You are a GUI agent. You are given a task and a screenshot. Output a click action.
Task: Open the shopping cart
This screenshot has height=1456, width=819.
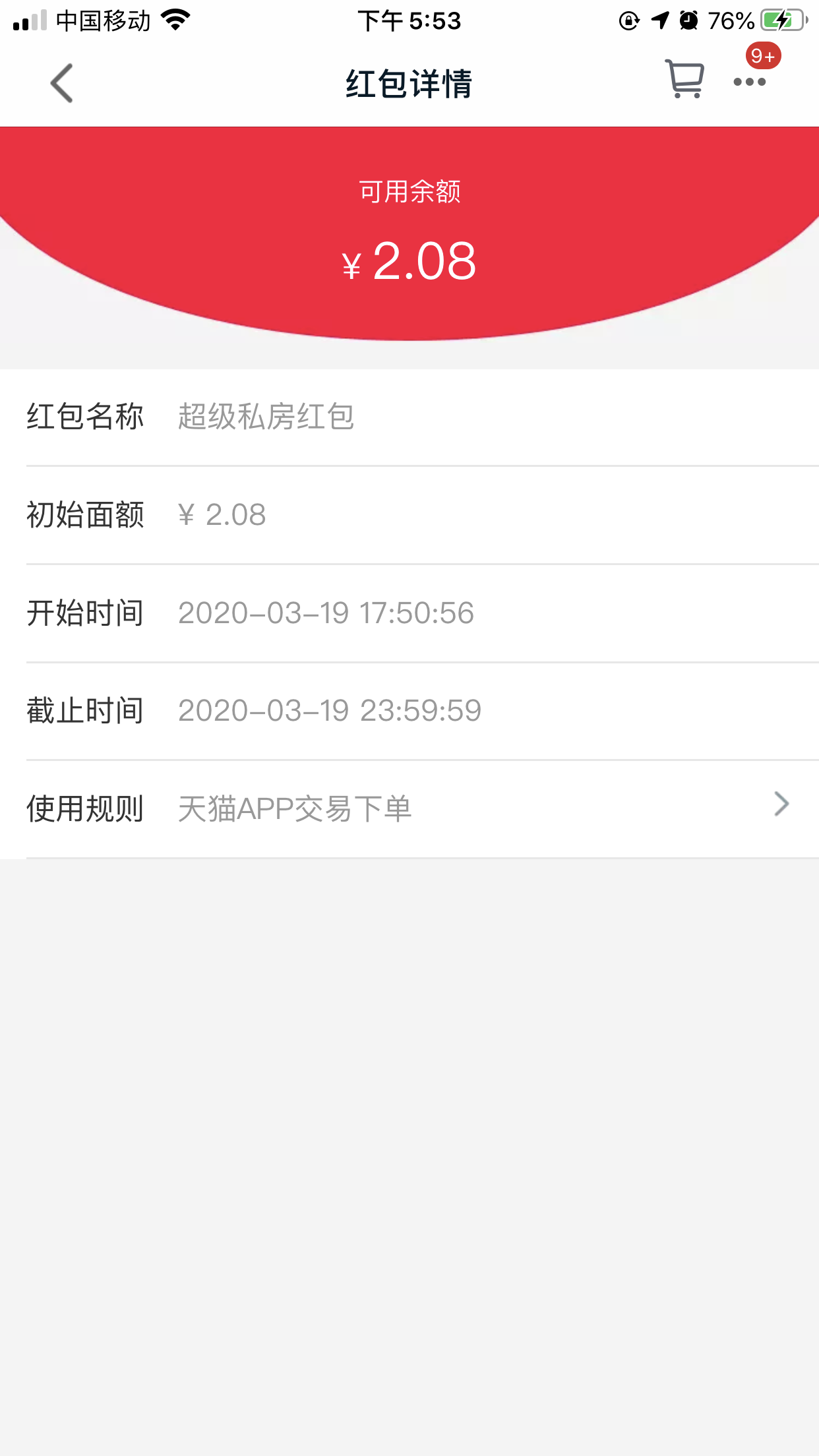pyautogui.click(x=684, y=80)
